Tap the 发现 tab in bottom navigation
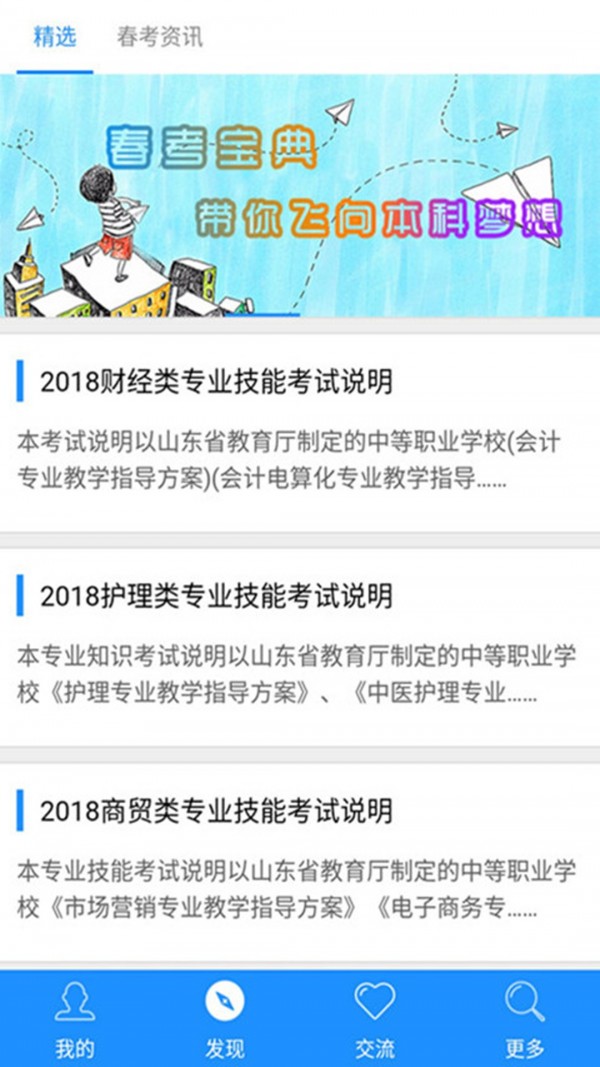The width and height of the screenshot is (600, 1067). 225,1018
